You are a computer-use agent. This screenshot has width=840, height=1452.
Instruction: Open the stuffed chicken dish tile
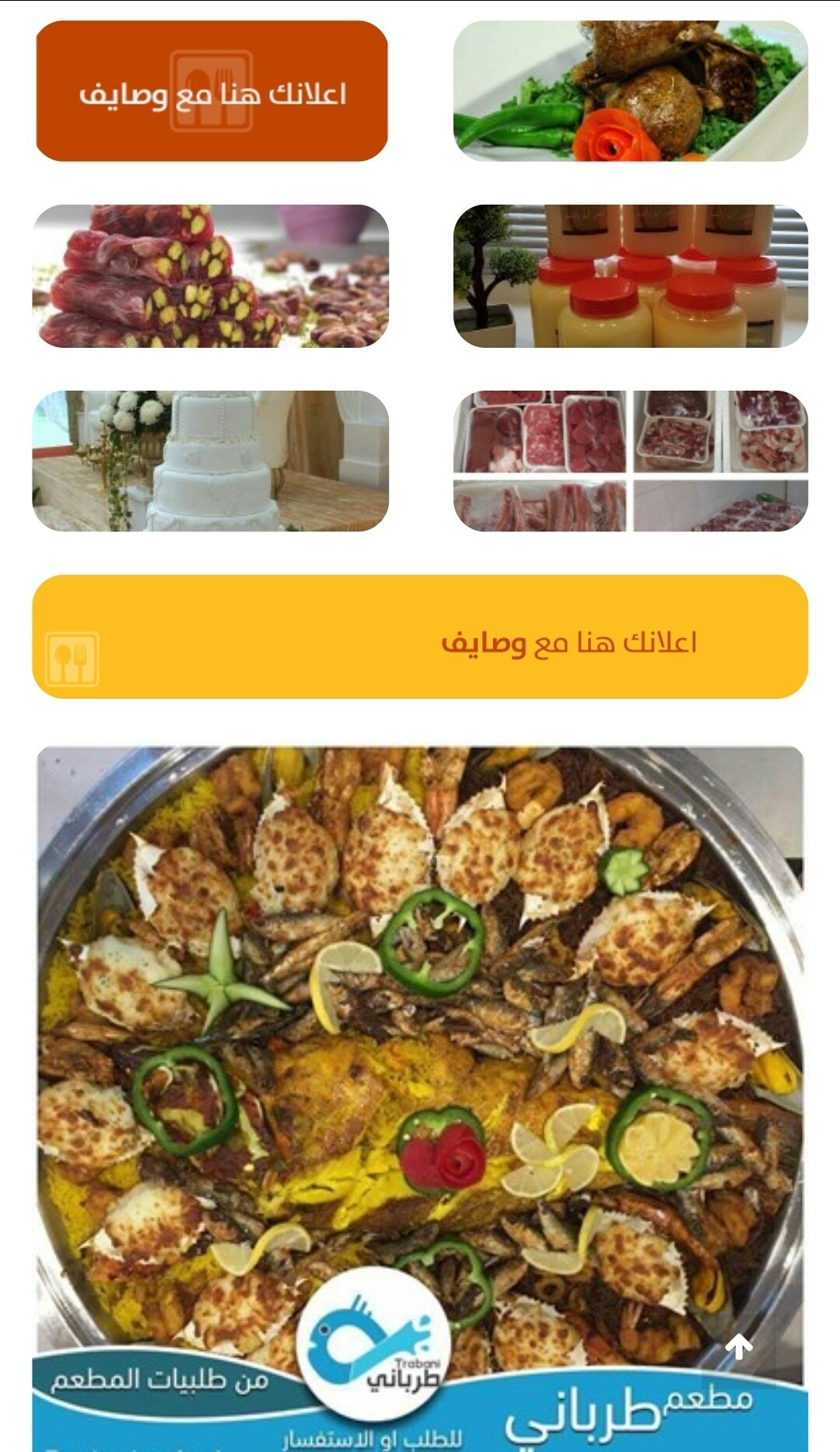630,91
